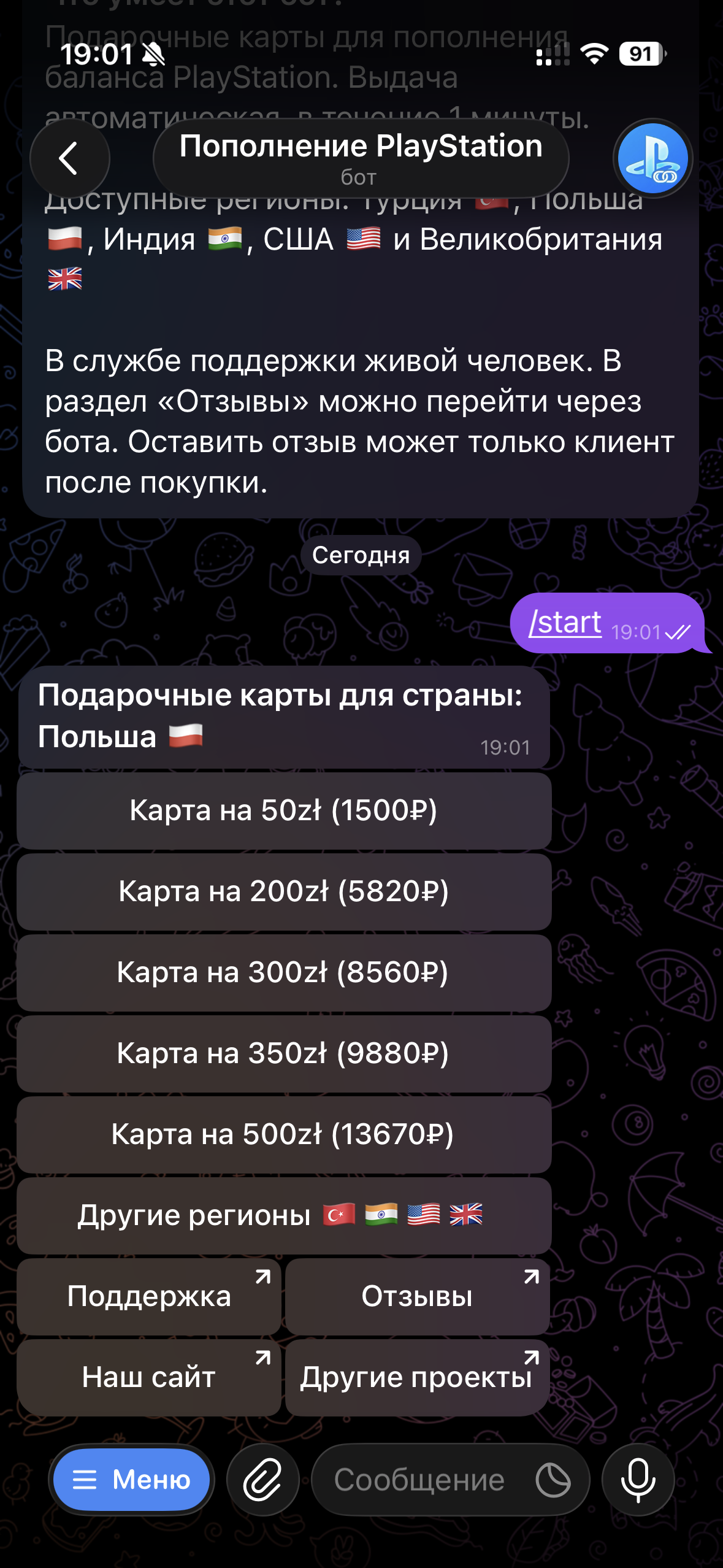Screen dimensions: 723x1568
Task: Open the bot's profile avatar
Action: (x=652, y=158)
